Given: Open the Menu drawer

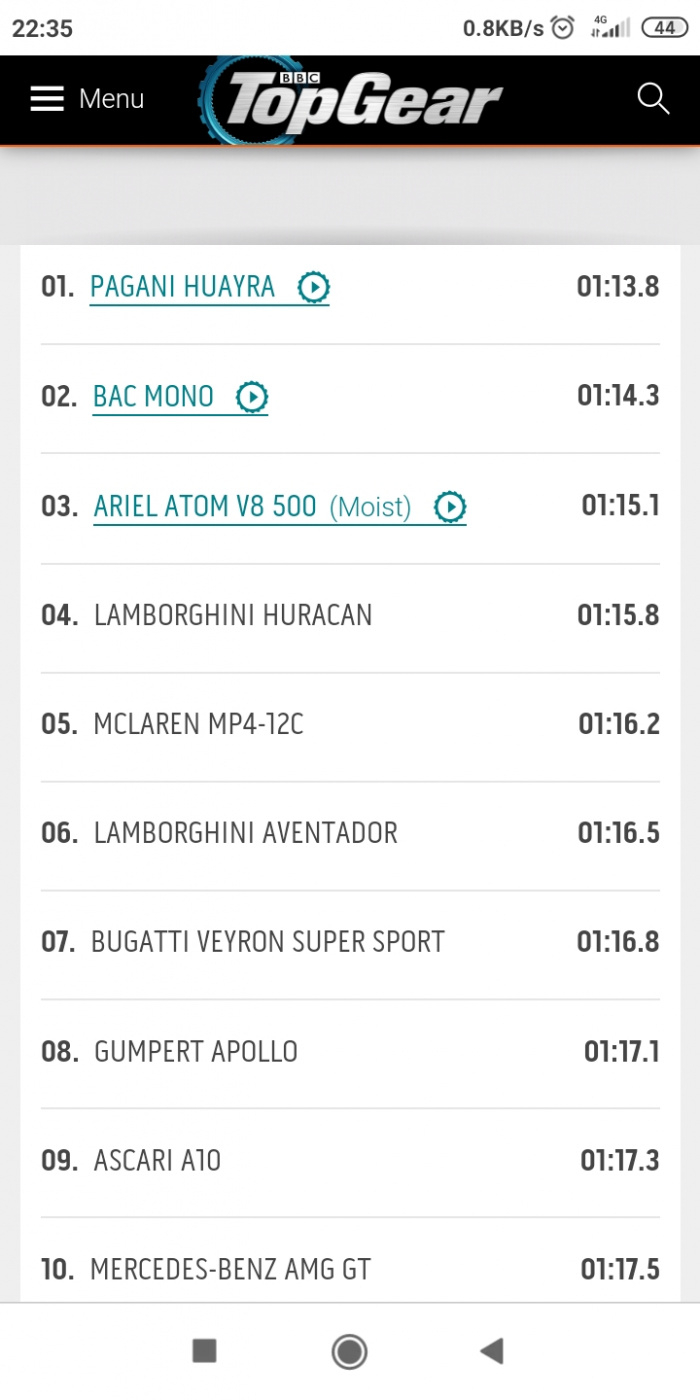Looking at the screenshot, I should (87, 99).
